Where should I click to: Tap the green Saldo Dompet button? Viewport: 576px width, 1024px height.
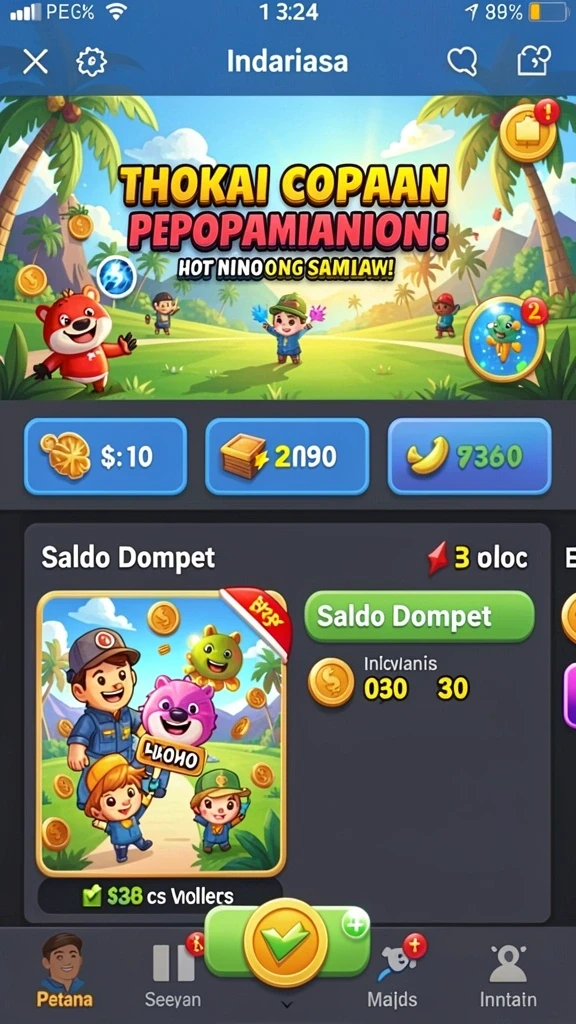[419, 616]
